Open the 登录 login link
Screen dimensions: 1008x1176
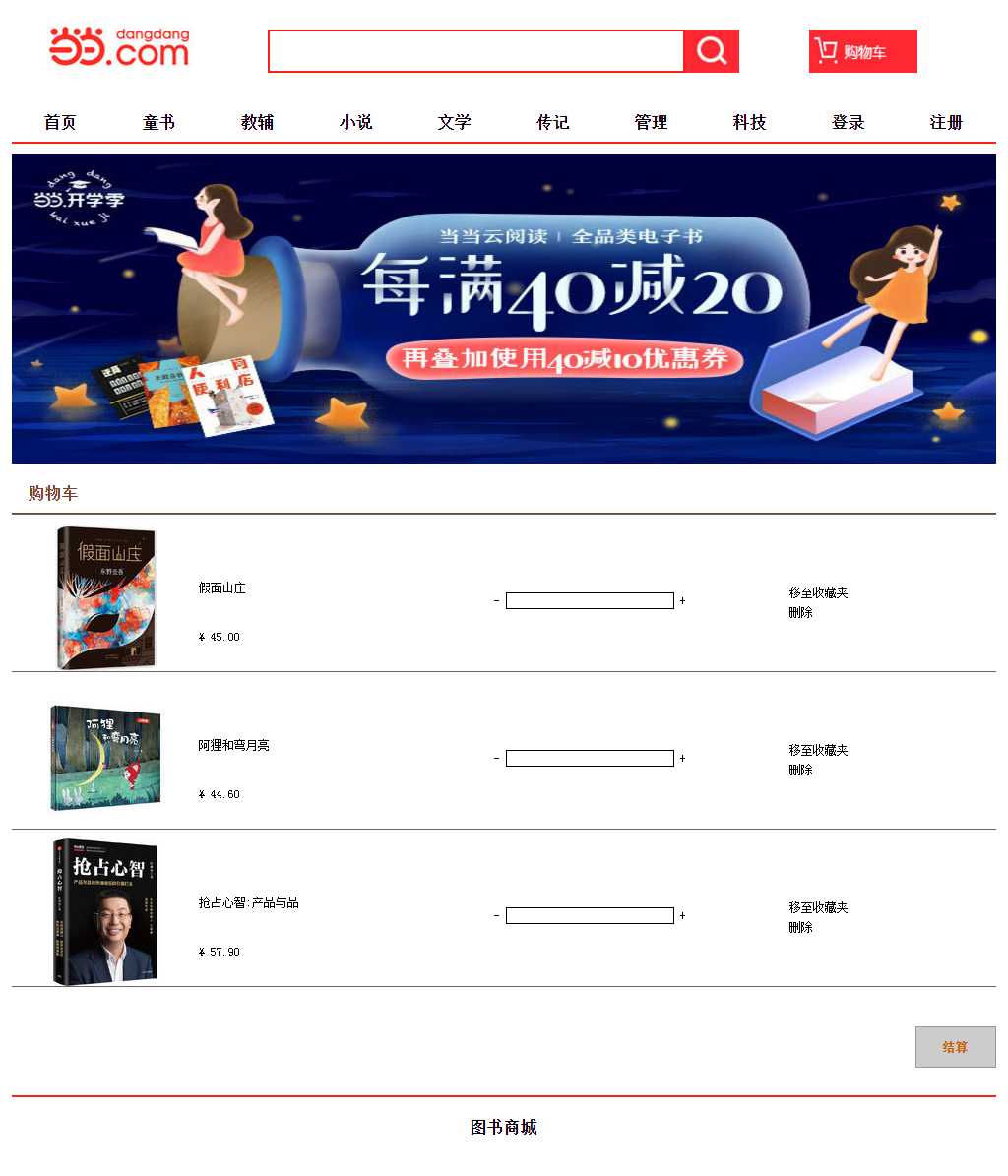coord(848,122)
